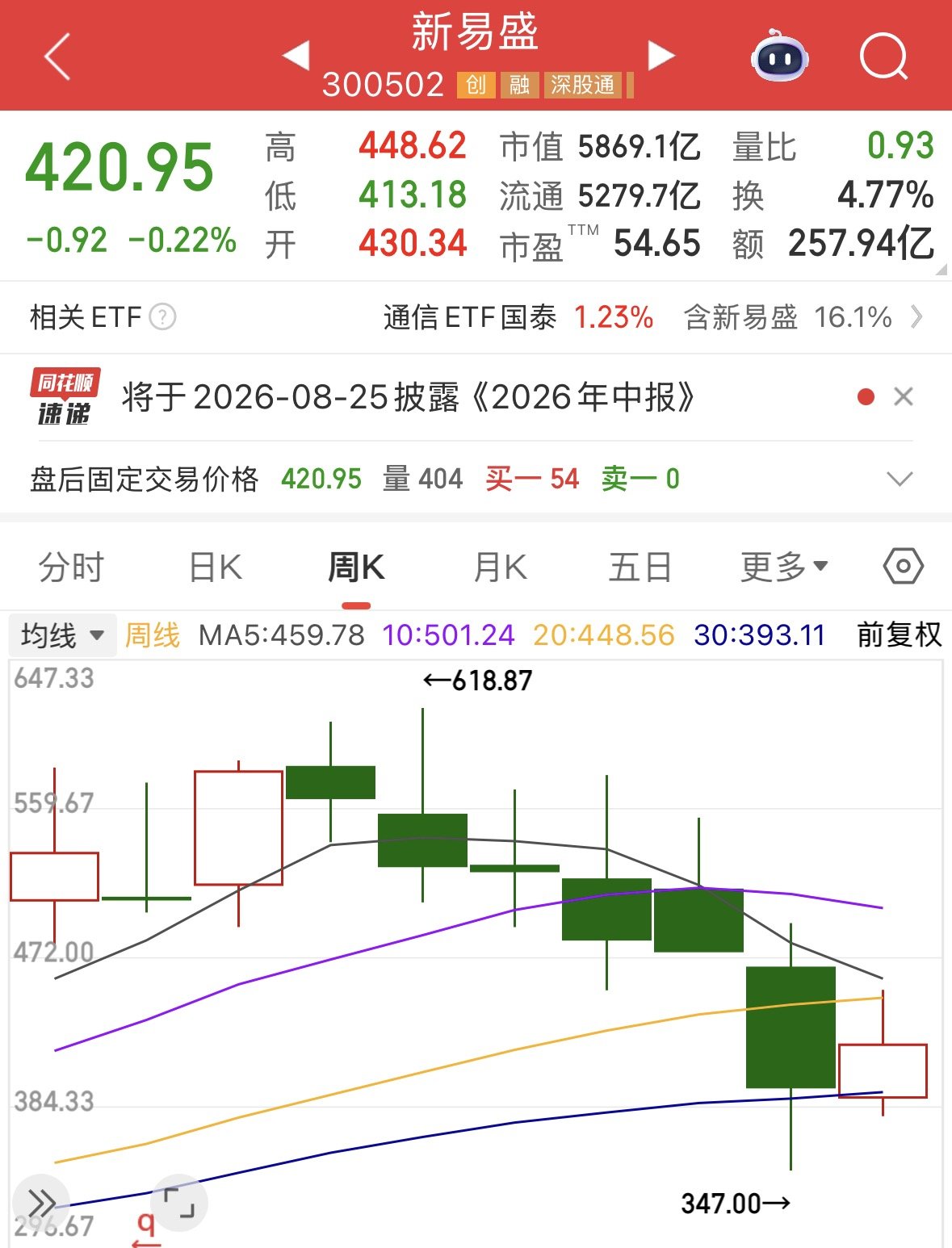The width and height of the screenshot is (952, 1248).
Task: Tap the 相关ETF help question mark
Action: tap(162, 317)
